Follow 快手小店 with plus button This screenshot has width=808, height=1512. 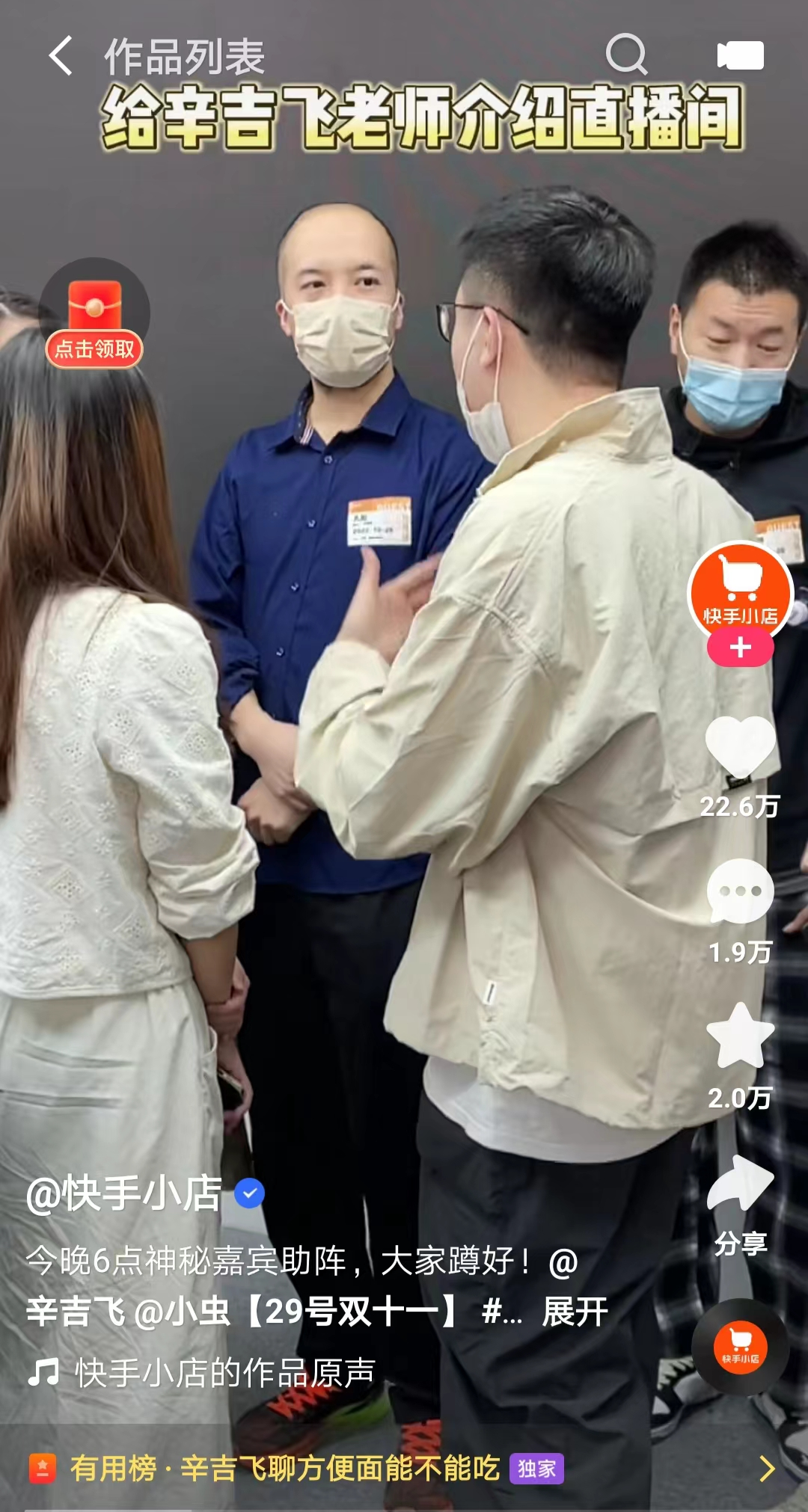pyautogui.click(x=740, y=648)
